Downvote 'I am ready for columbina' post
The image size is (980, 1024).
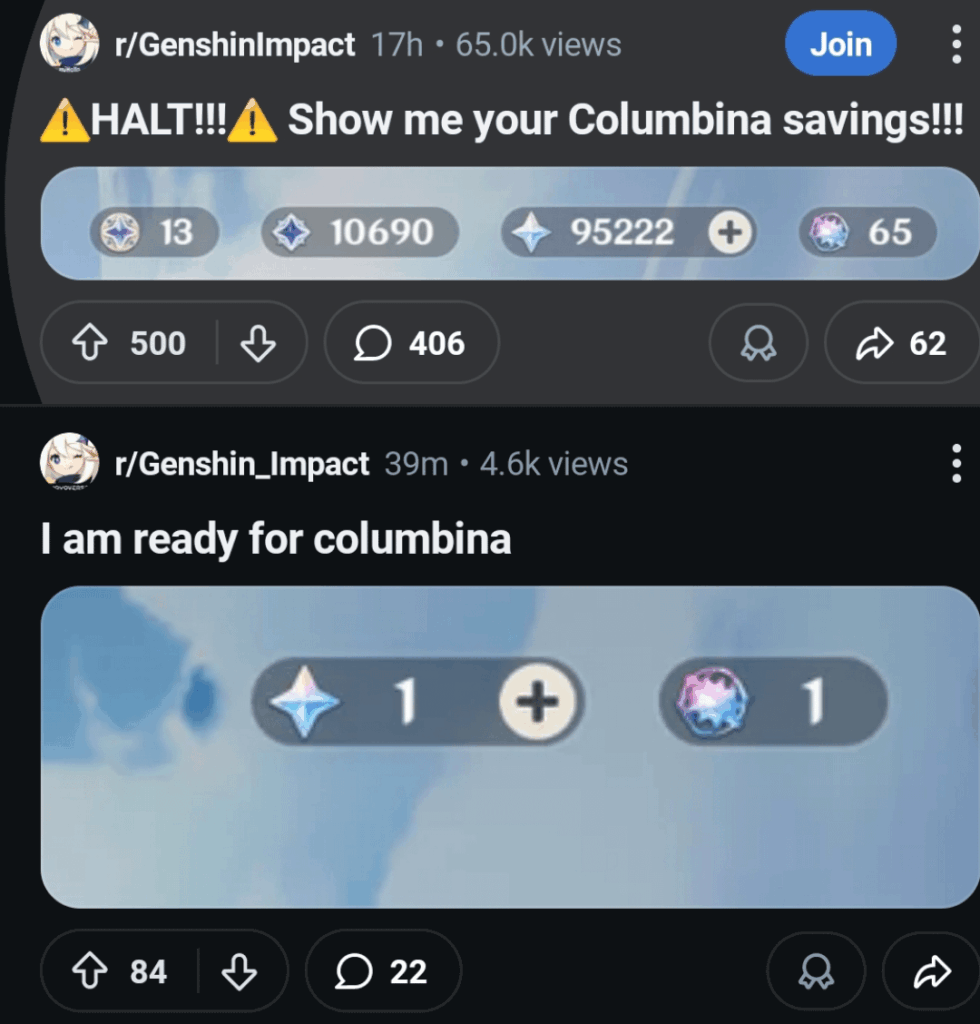tap(239, 971)
